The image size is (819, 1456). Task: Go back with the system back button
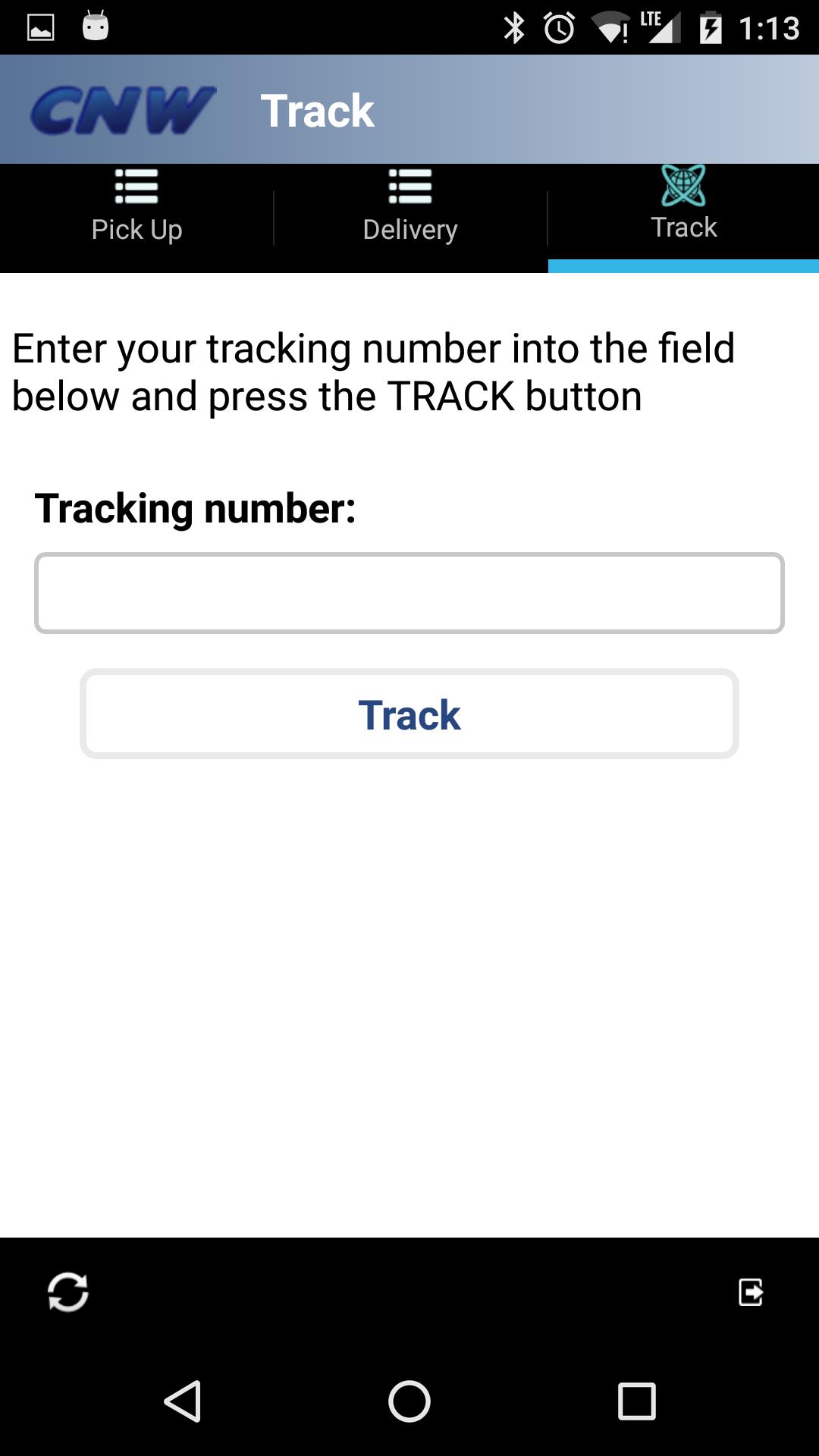(x=183, y=1401)
